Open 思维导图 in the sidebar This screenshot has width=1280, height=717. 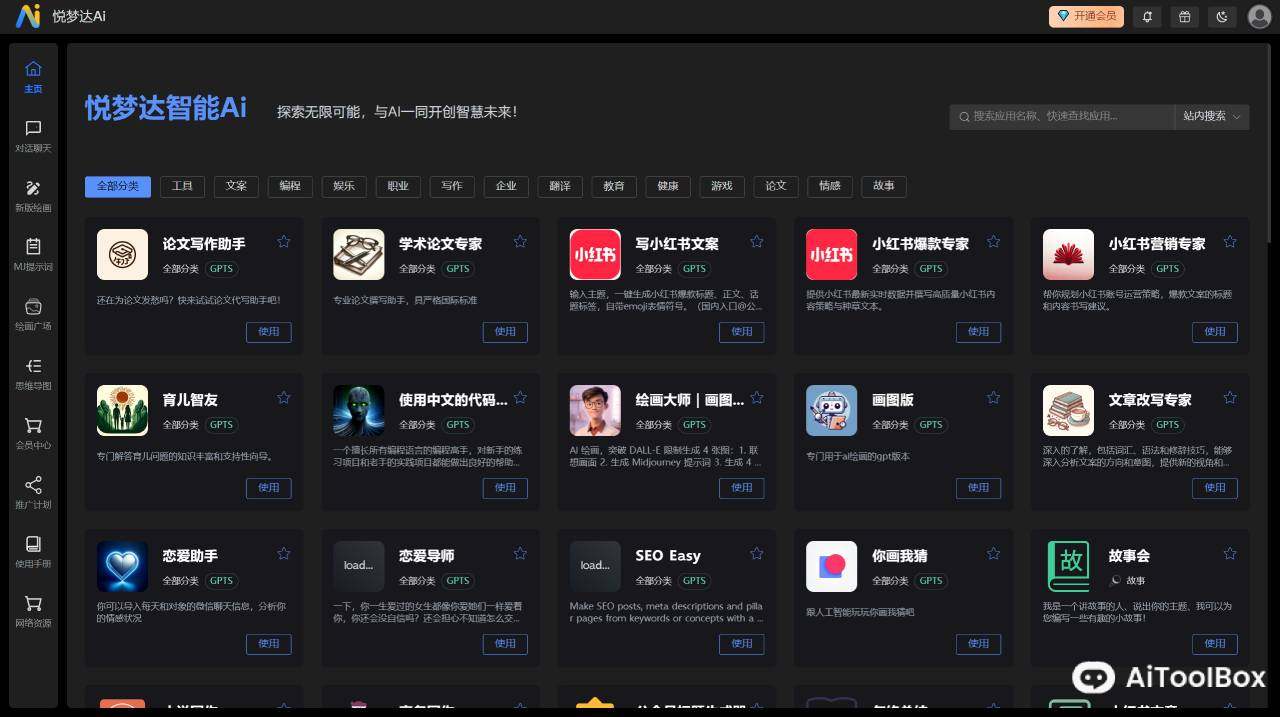click(33, 374)
